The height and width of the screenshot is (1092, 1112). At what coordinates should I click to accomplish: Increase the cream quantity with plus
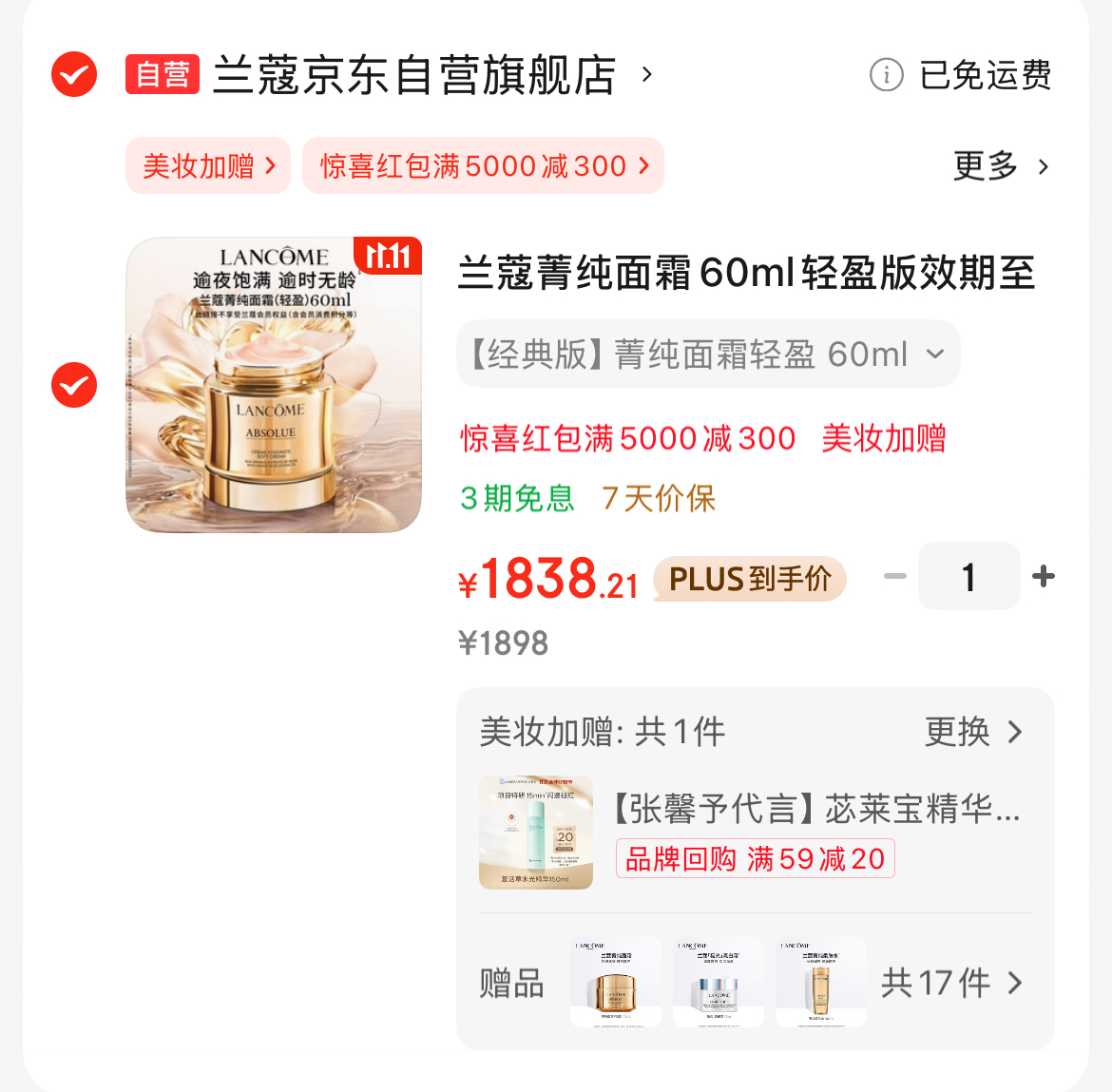click(x=1044, y=577)
